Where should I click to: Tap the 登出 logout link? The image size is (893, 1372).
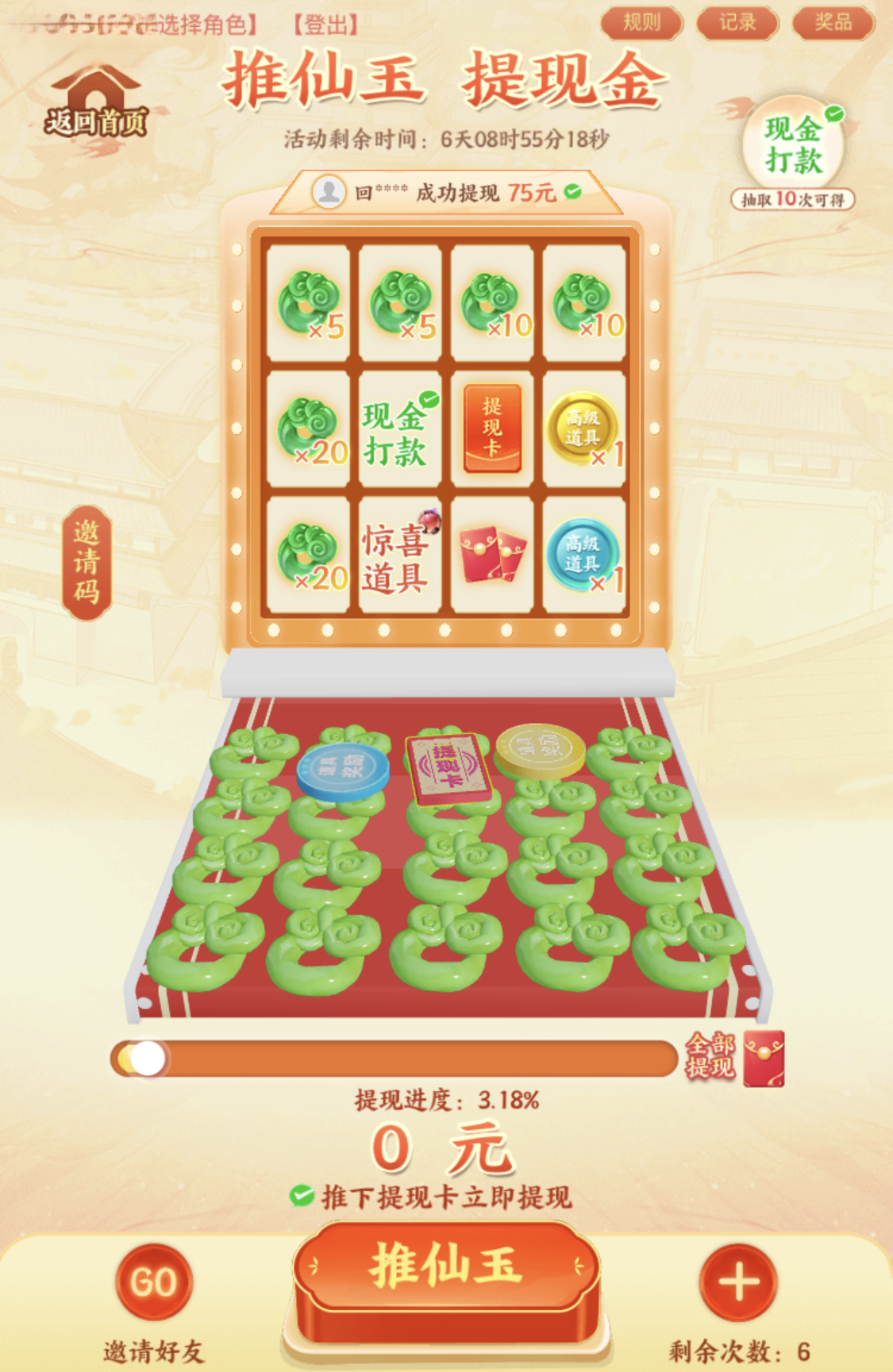[325, 25]
